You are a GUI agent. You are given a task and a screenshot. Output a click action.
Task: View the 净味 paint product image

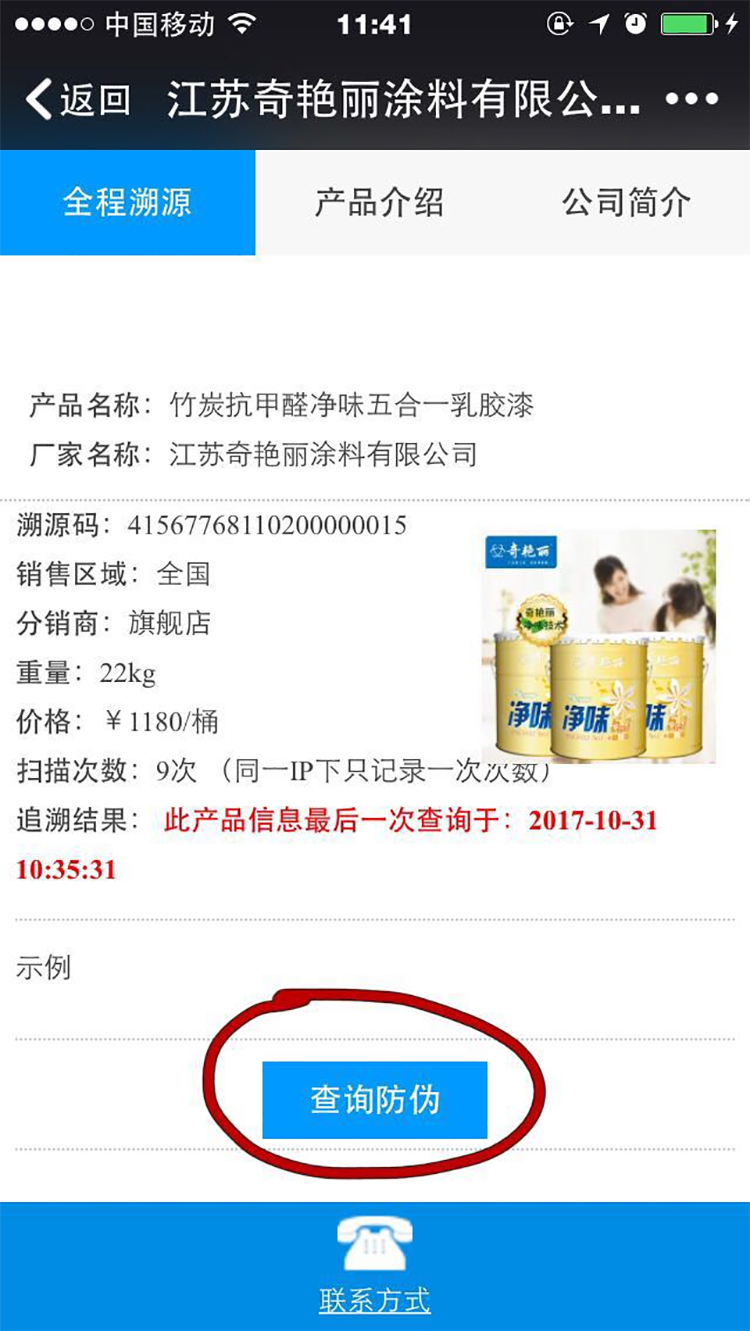[x=598, y=647]
